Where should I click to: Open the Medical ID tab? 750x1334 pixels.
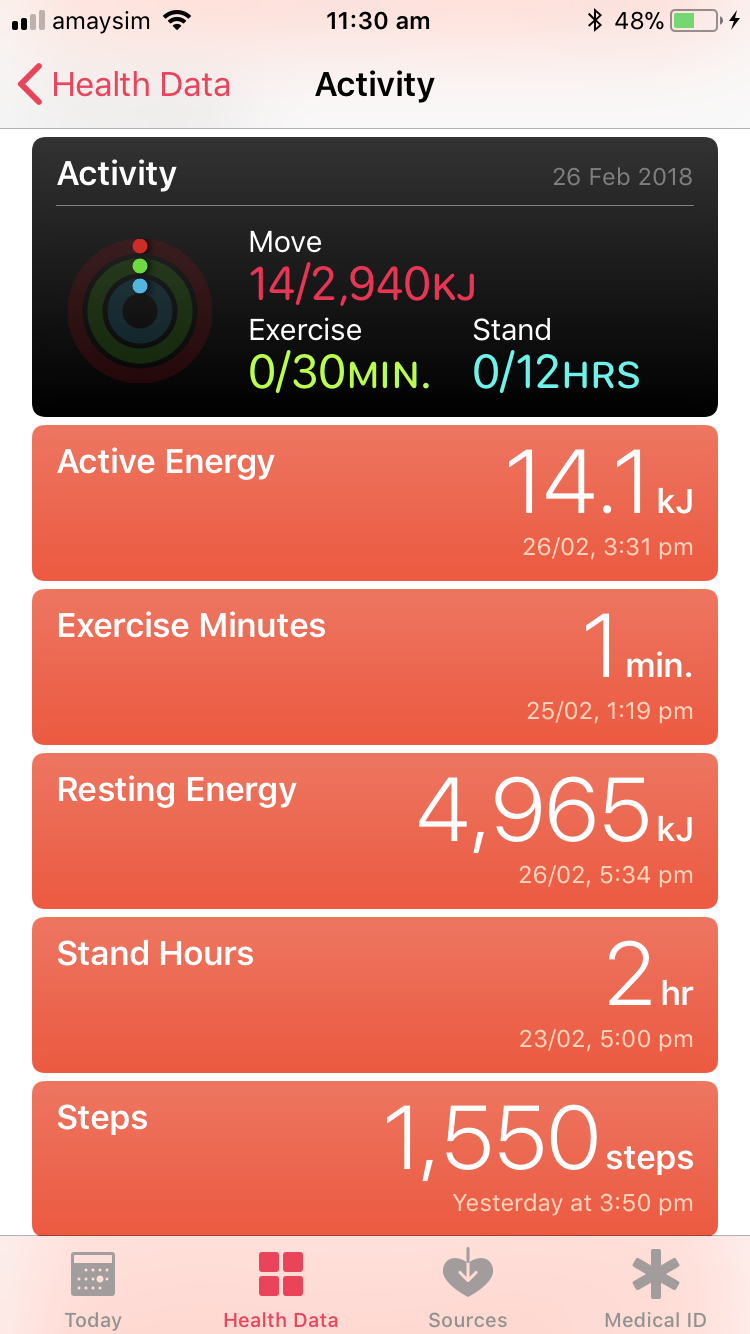pyautogui.click(x=655, y=1289)
